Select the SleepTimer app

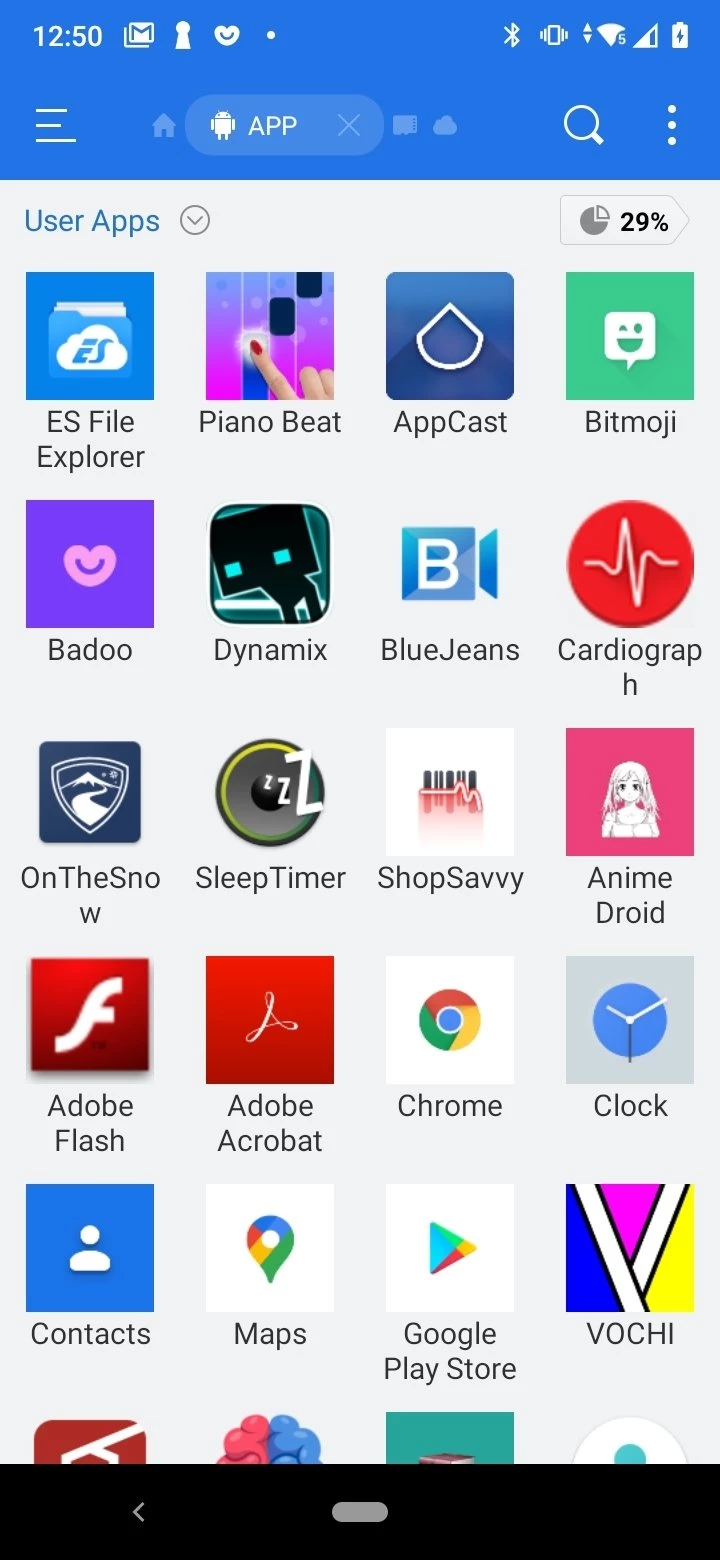(270, 793)
